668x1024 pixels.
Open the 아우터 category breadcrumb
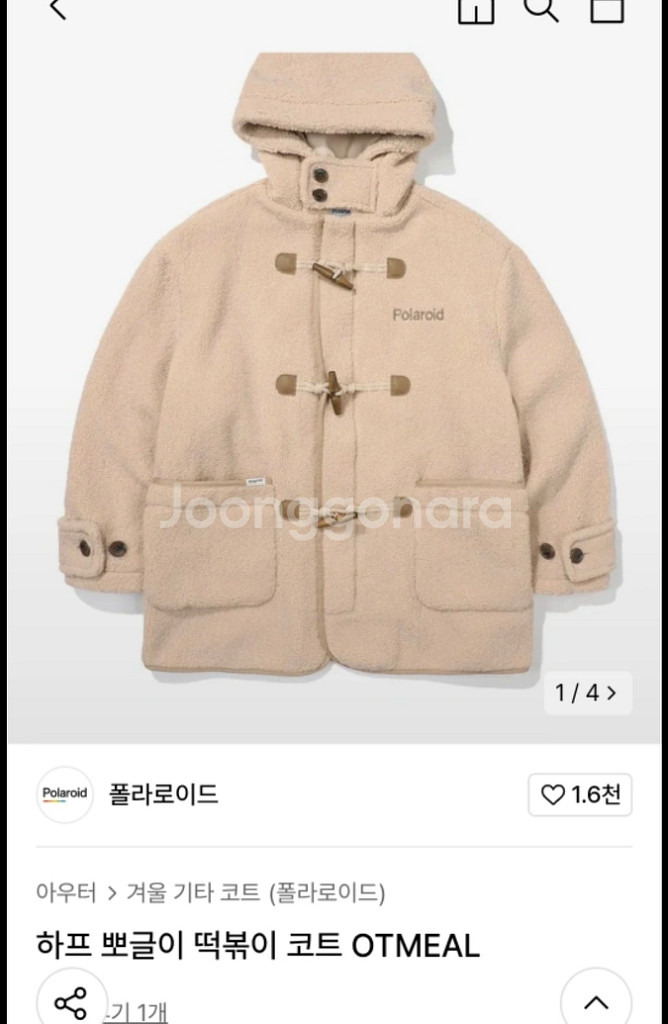(x=66, y=891)
